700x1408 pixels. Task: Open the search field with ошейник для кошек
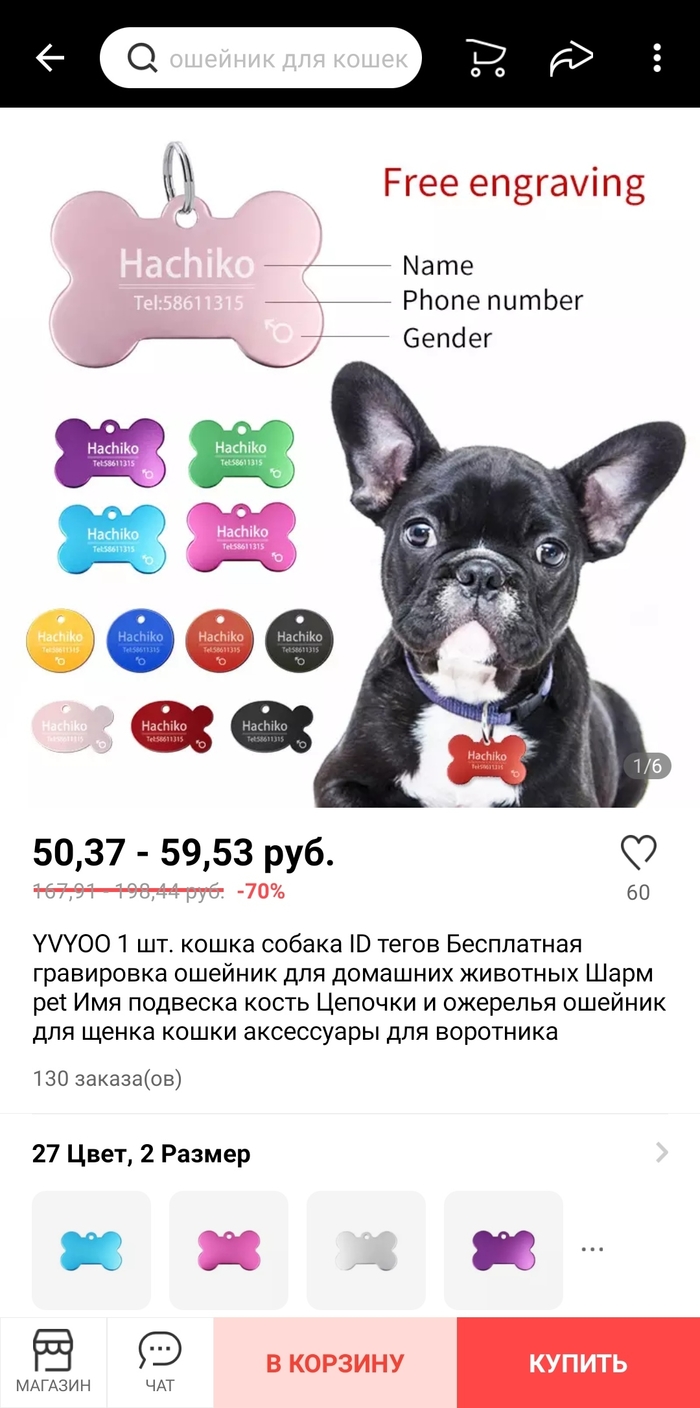(x=261, y=59)
